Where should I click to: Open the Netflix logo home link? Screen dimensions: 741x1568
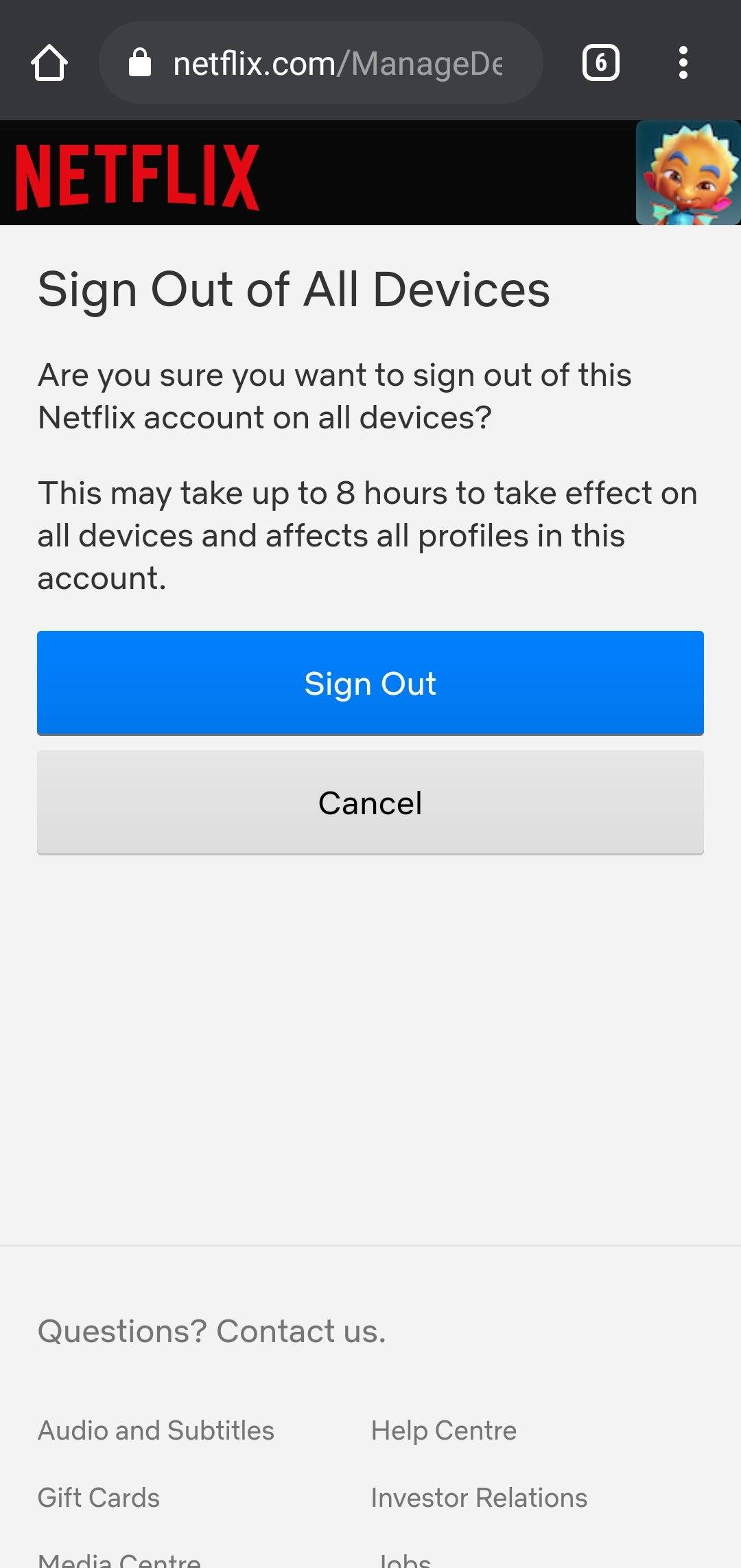tap(137, 176)
